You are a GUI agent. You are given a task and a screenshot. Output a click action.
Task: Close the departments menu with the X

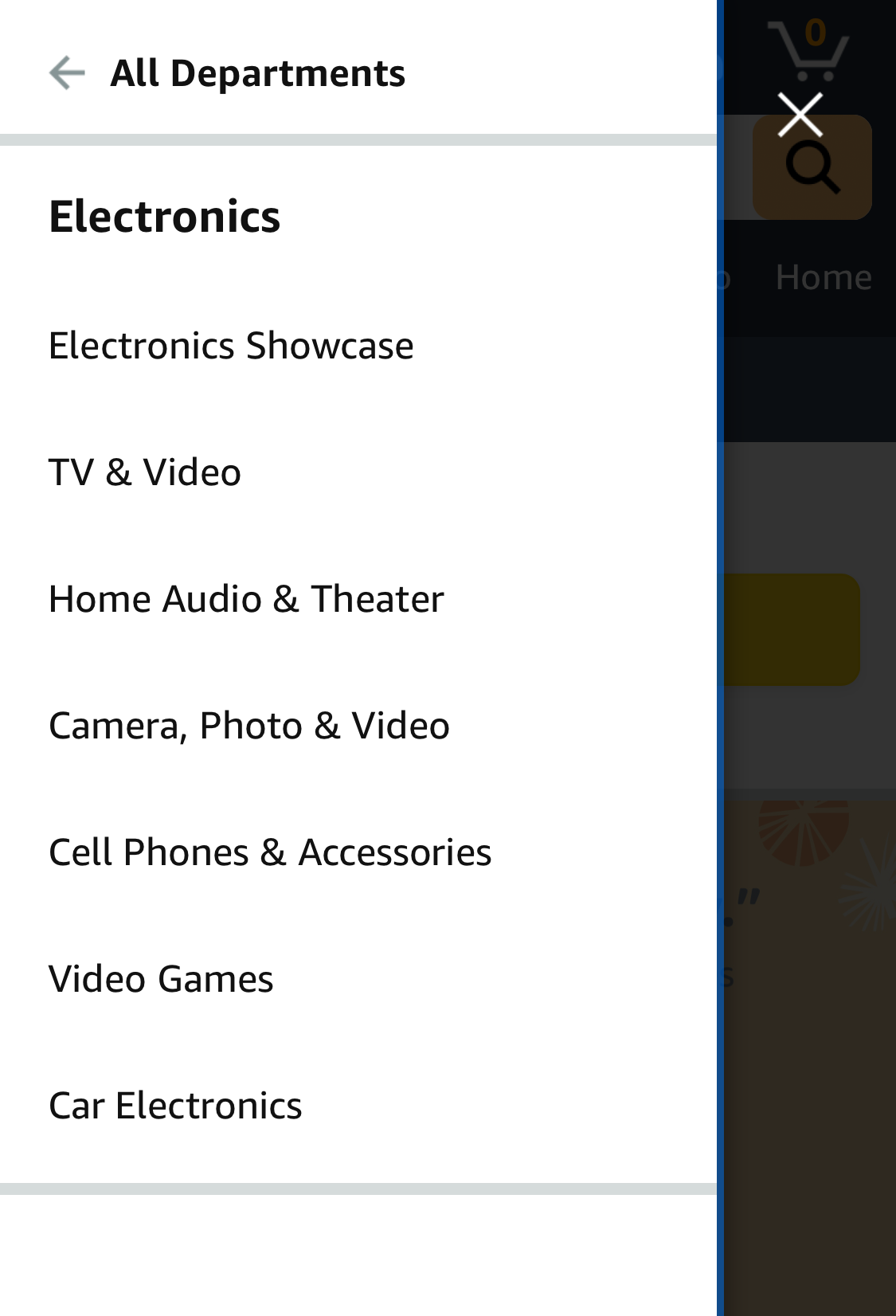point(802,114)
